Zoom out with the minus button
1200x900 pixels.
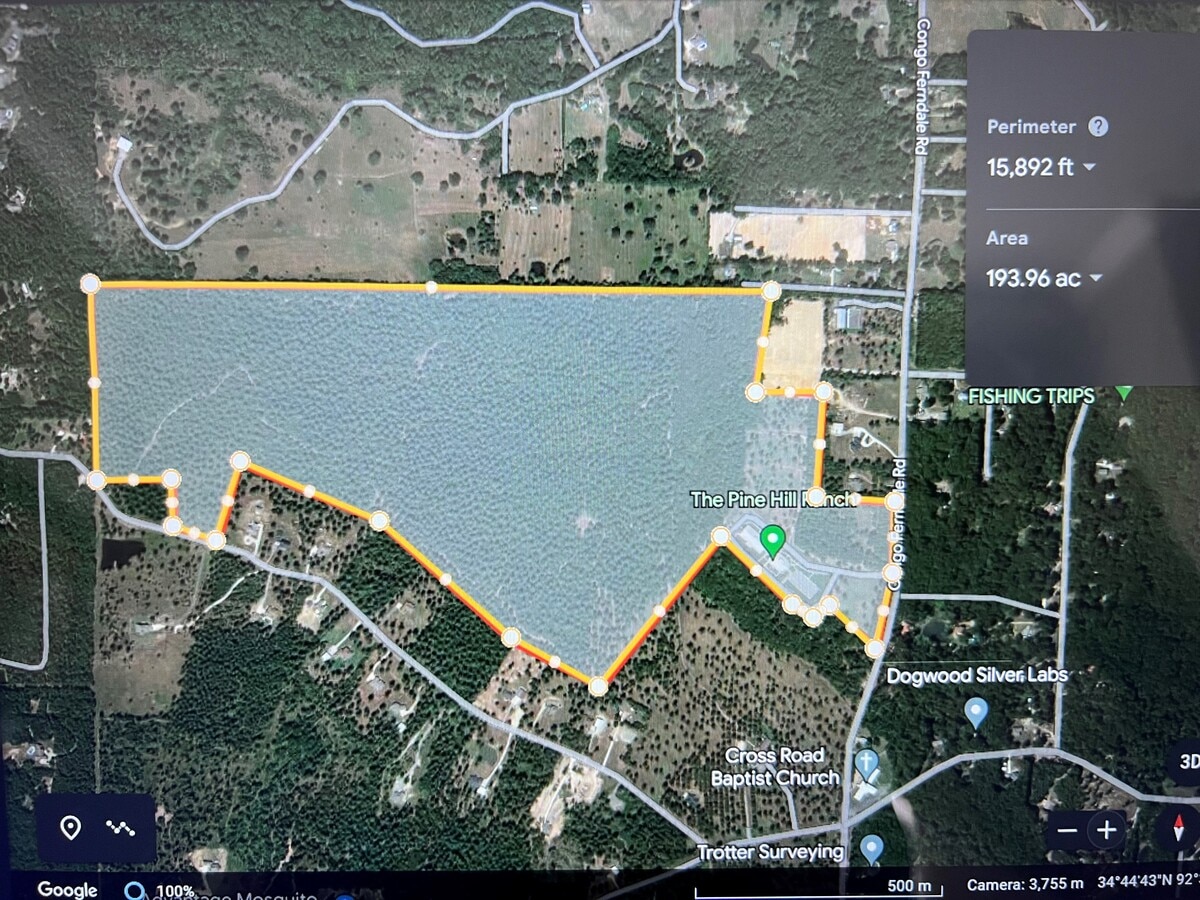tap(1068, 830)
